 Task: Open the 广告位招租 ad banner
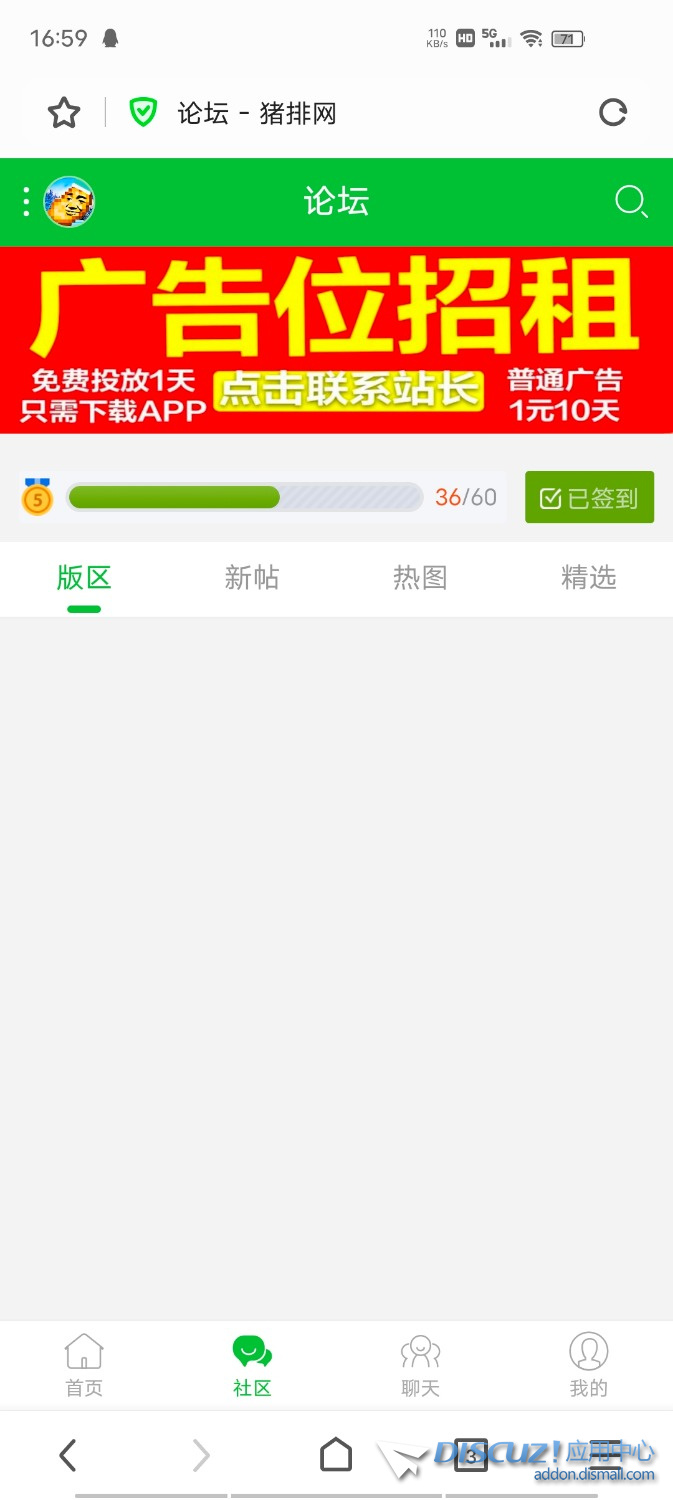(336, 340)
